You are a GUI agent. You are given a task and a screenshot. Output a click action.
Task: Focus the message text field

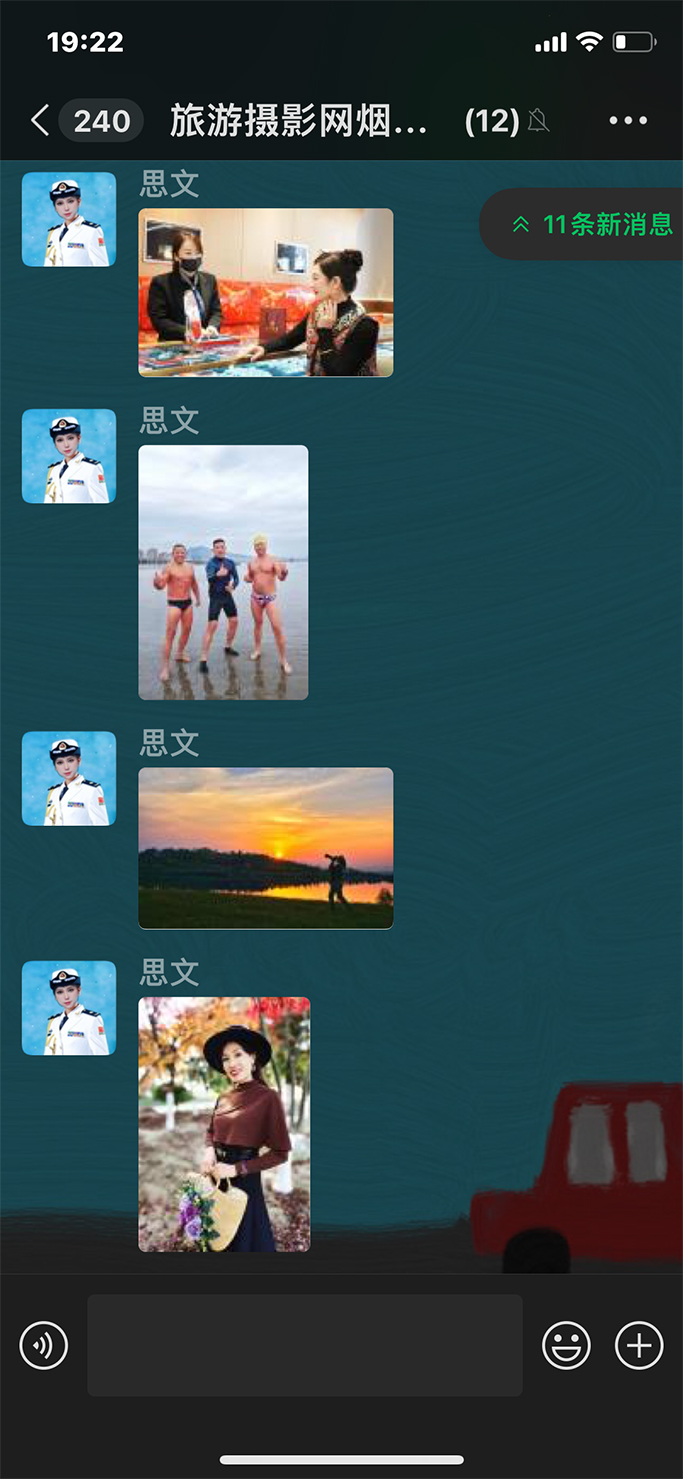pyautogui.click(x=304, y=1345)
